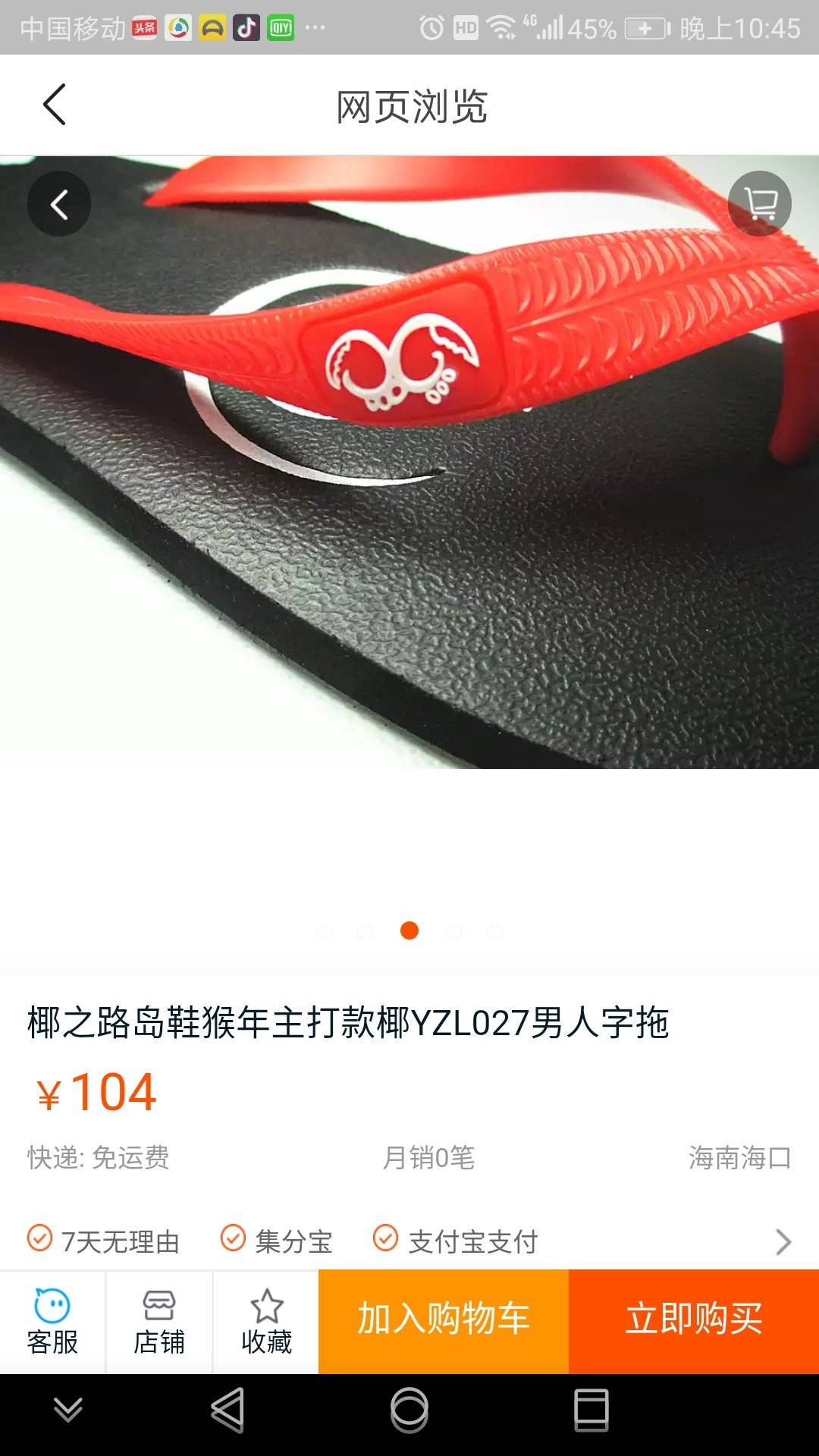This screenshot has width=819, height=1456.
Task: Add item to favorites via 收藏
Action: [266, 1323]
